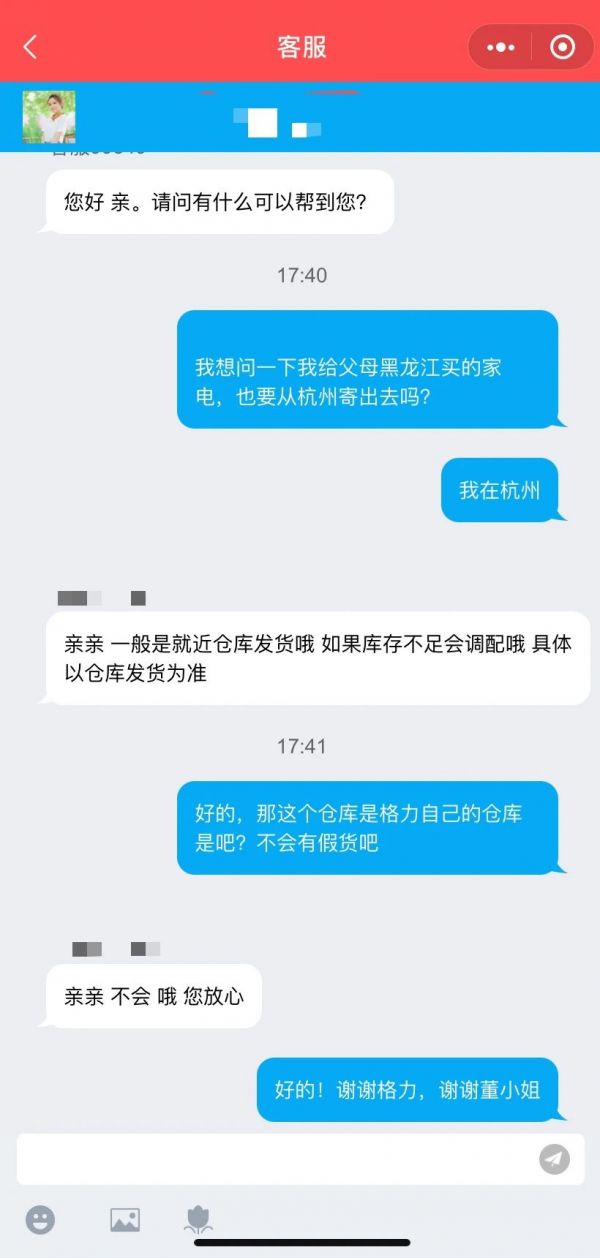Tap the message input field
This screenshot has width=600, height=1258.
coord(280,1159)
